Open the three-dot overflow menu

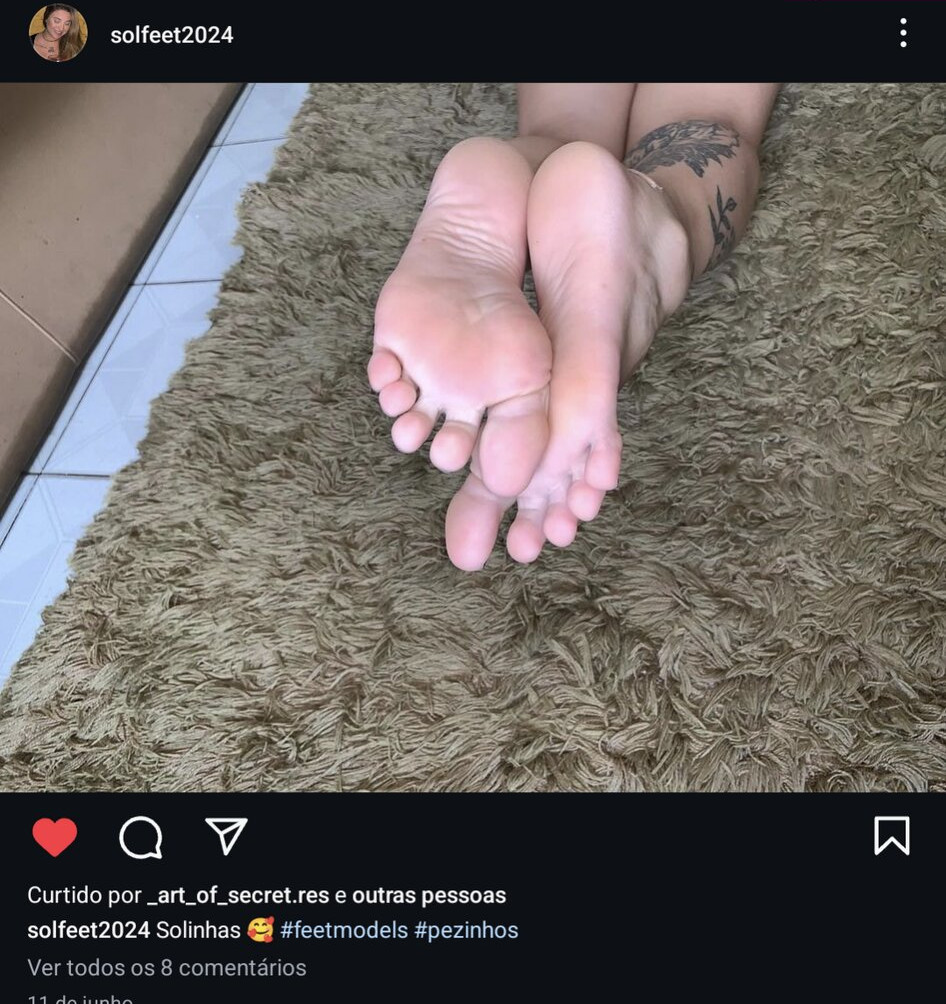point(903,34)
